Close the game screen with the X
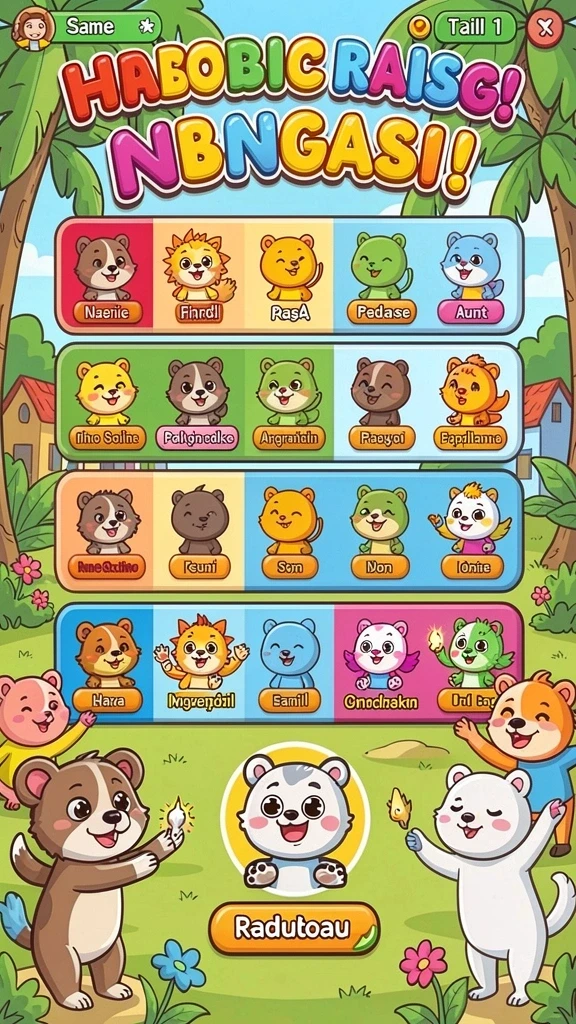The image size is (576, 1024). coord(545,27)
